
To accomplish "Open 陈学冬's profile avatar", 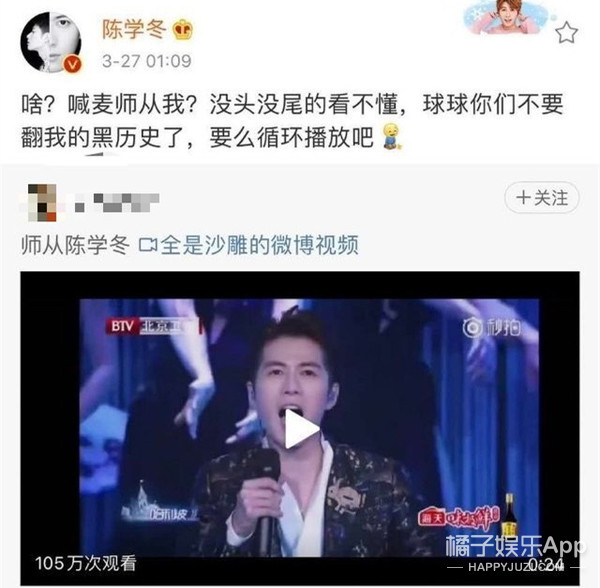I will coord(51,42).
